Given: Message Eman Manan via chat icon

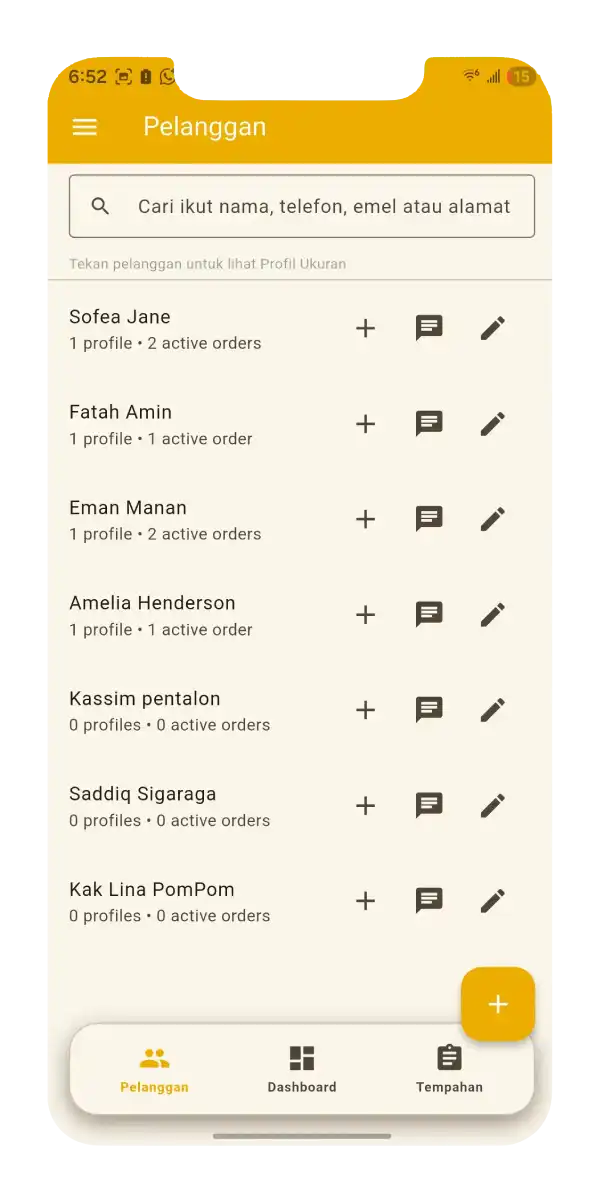Looking at the screenshot, I should (429, 519).
